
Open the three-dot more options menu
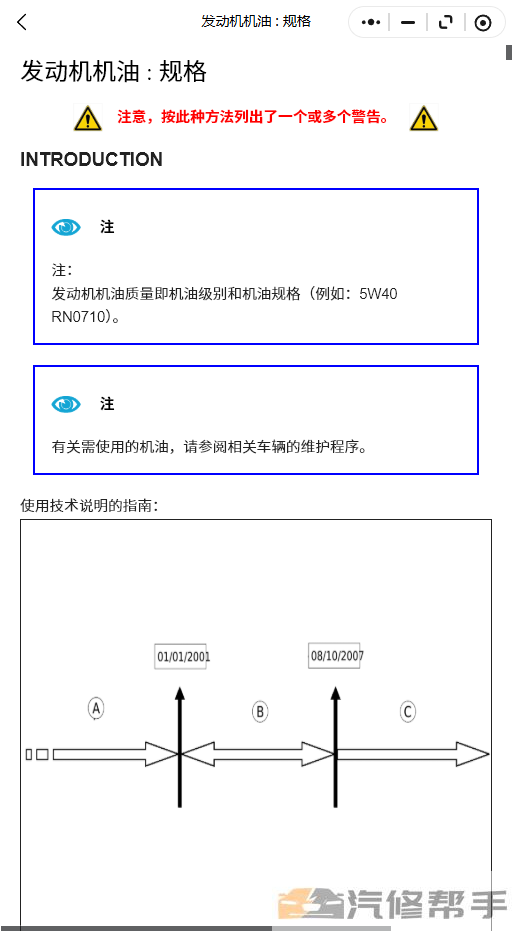(371, 23)
